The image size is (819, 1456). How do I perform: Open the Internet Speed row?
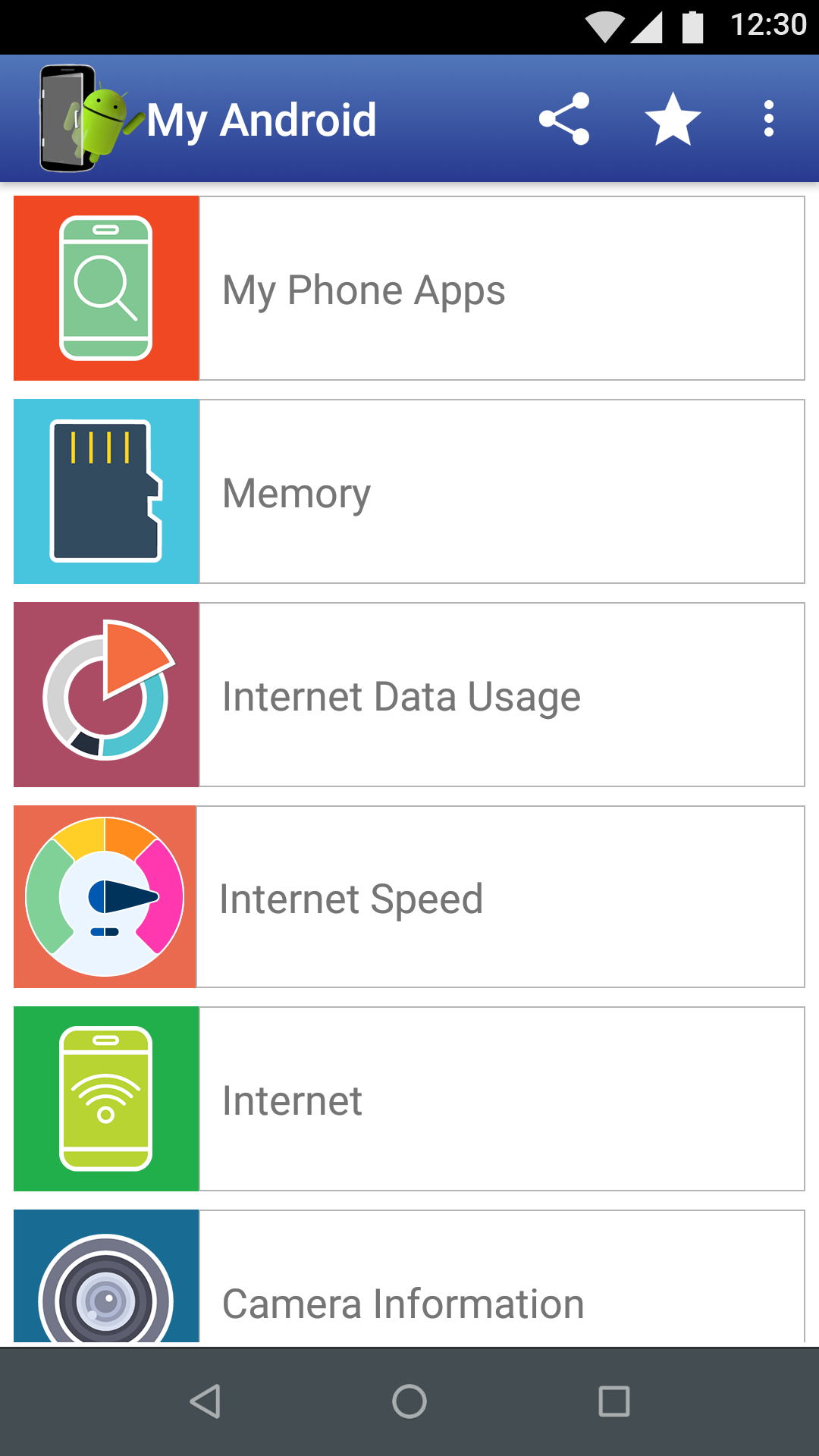click(x=409, y=897)
